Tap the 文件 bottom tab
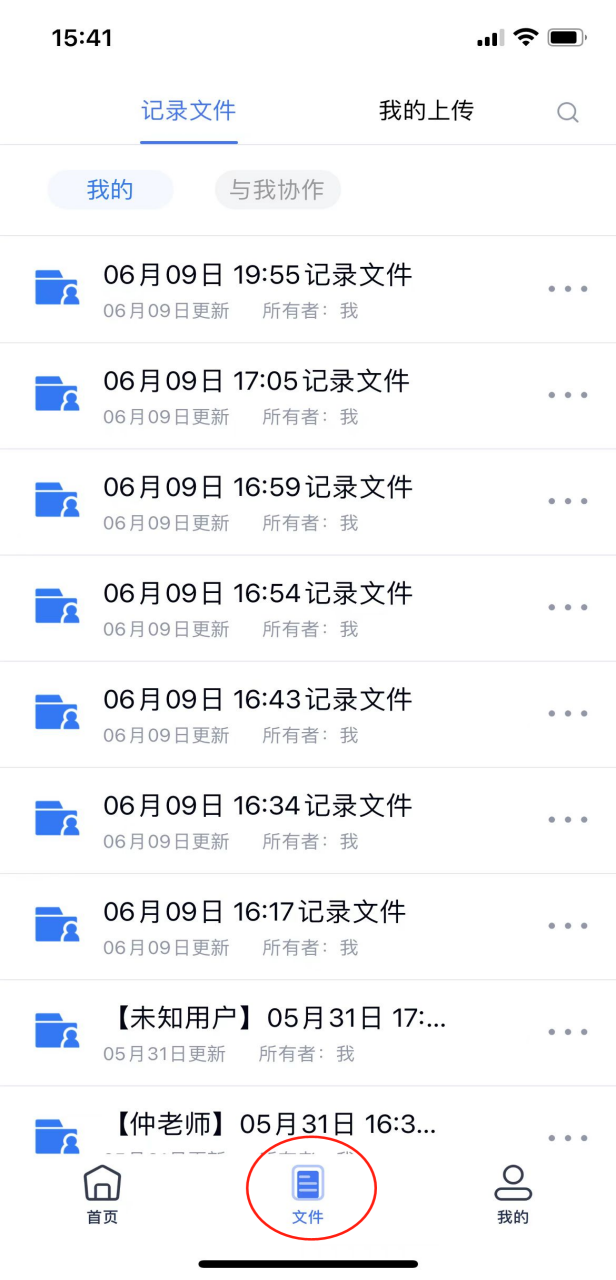 (x=308, y=1194)
